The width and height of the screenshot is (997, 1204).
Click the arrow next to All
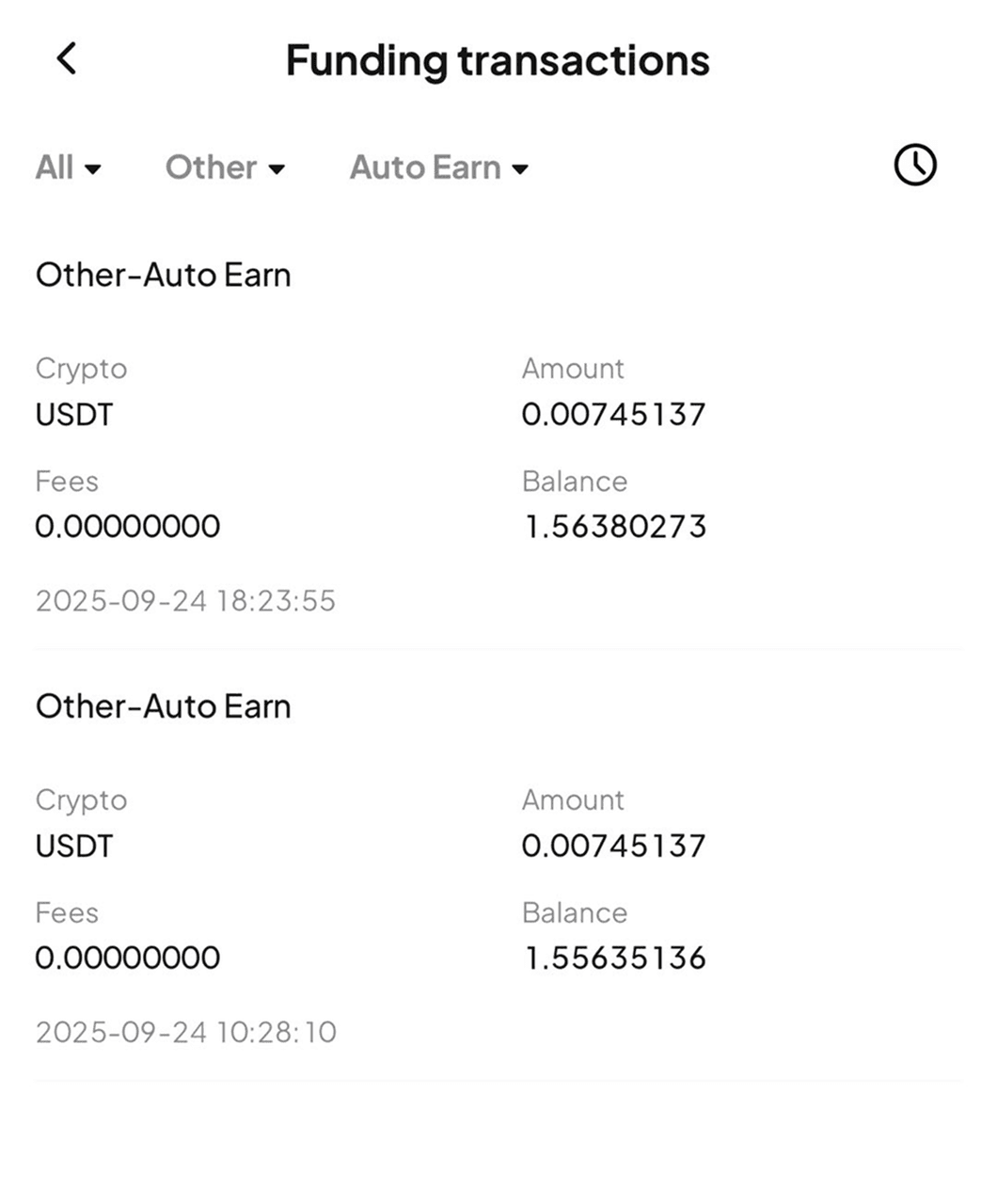94,170
